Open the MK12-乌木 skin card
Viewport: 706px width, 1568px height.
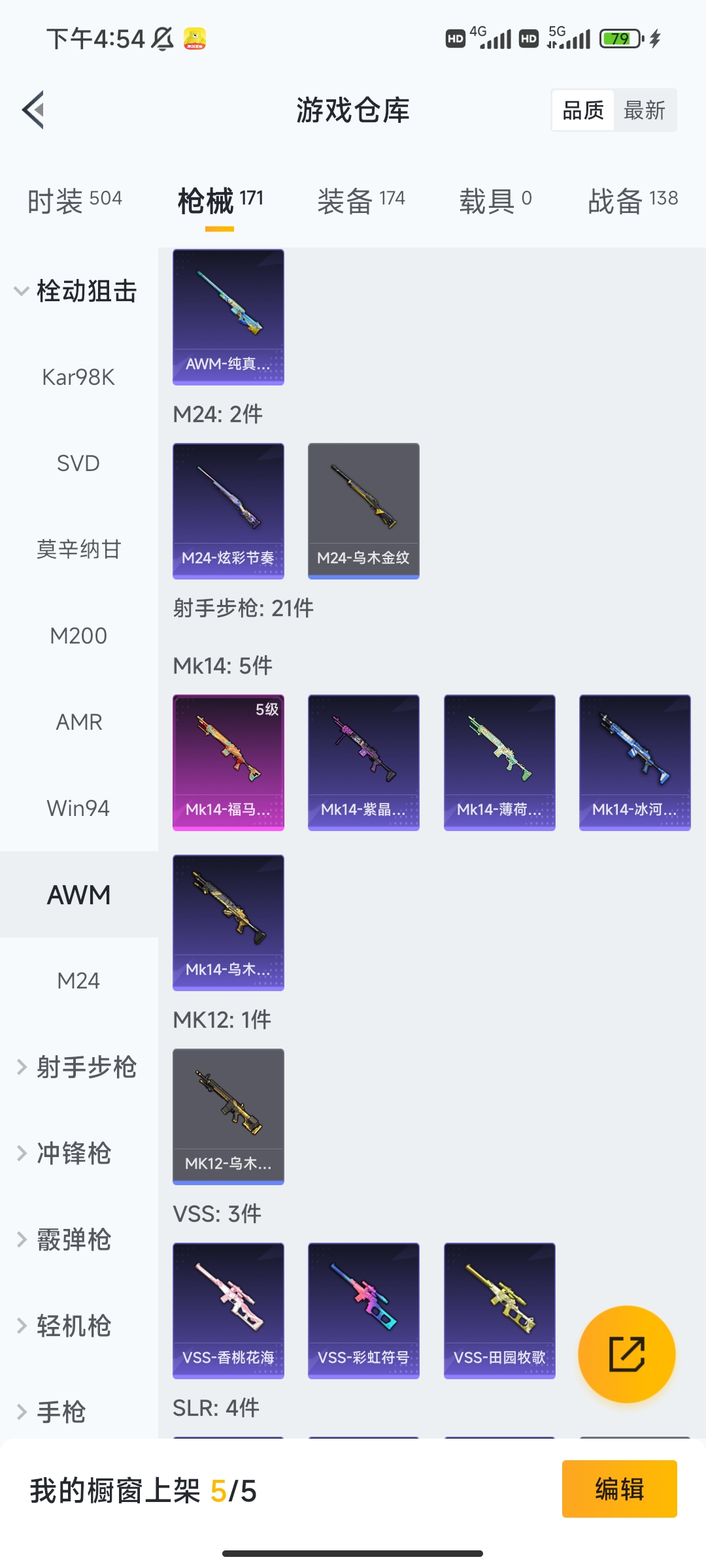pos(228,1117)
